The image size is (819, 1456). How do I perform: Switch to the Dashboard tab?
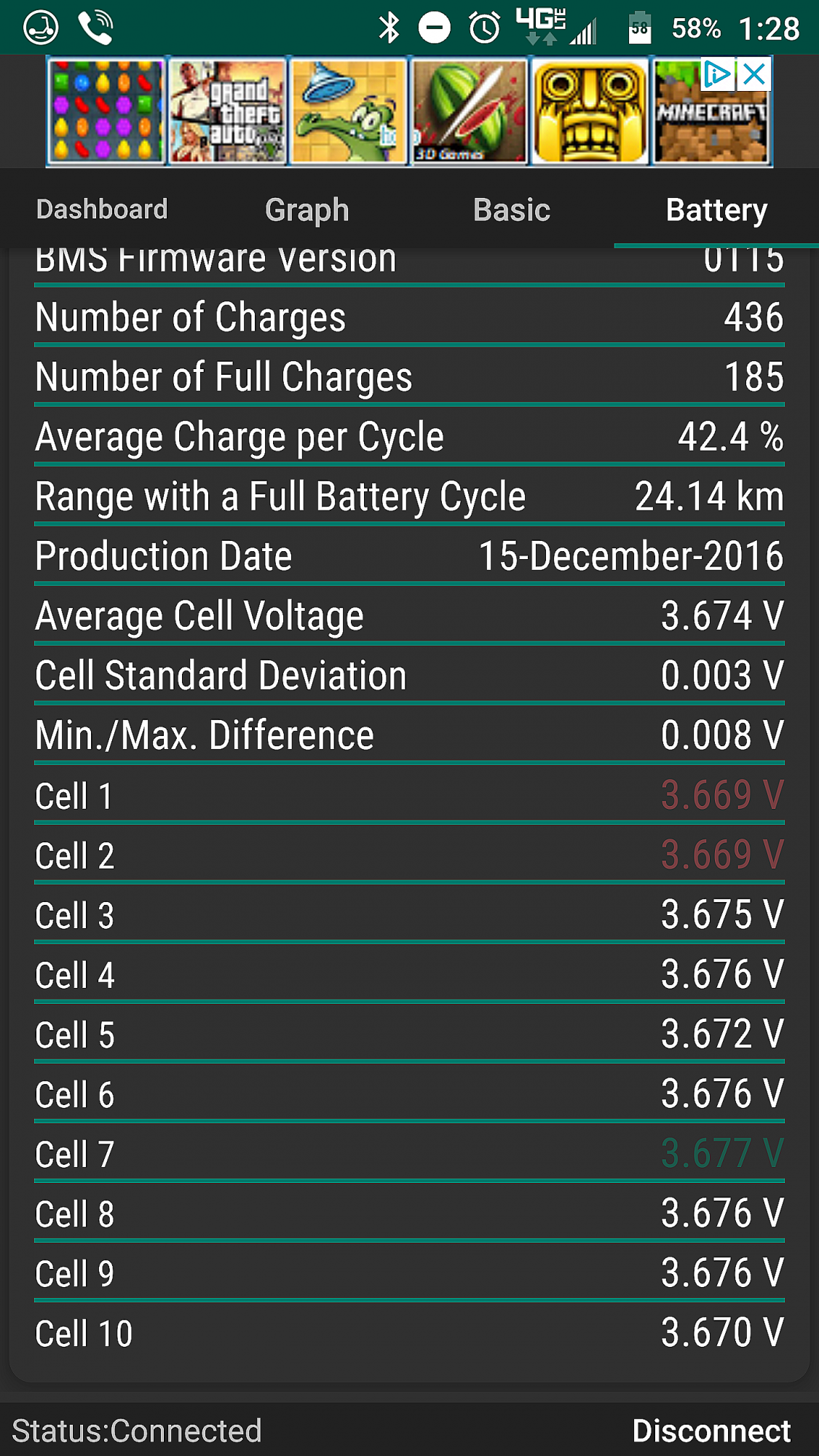coord(102,210)
